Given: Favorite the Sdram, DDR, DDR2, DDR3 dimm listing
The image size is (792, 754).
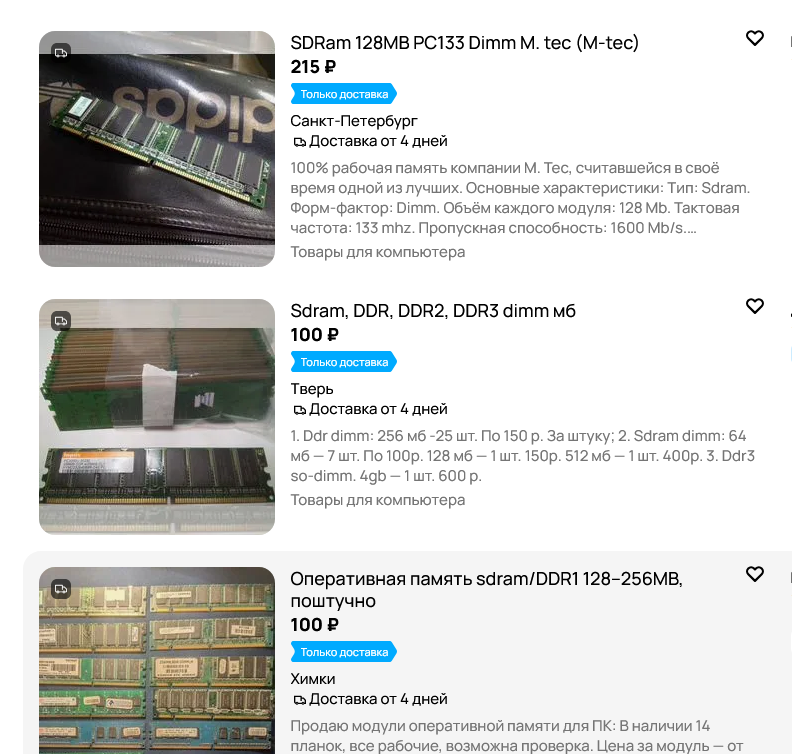Looking at the screenshot, I should (755, 306).
